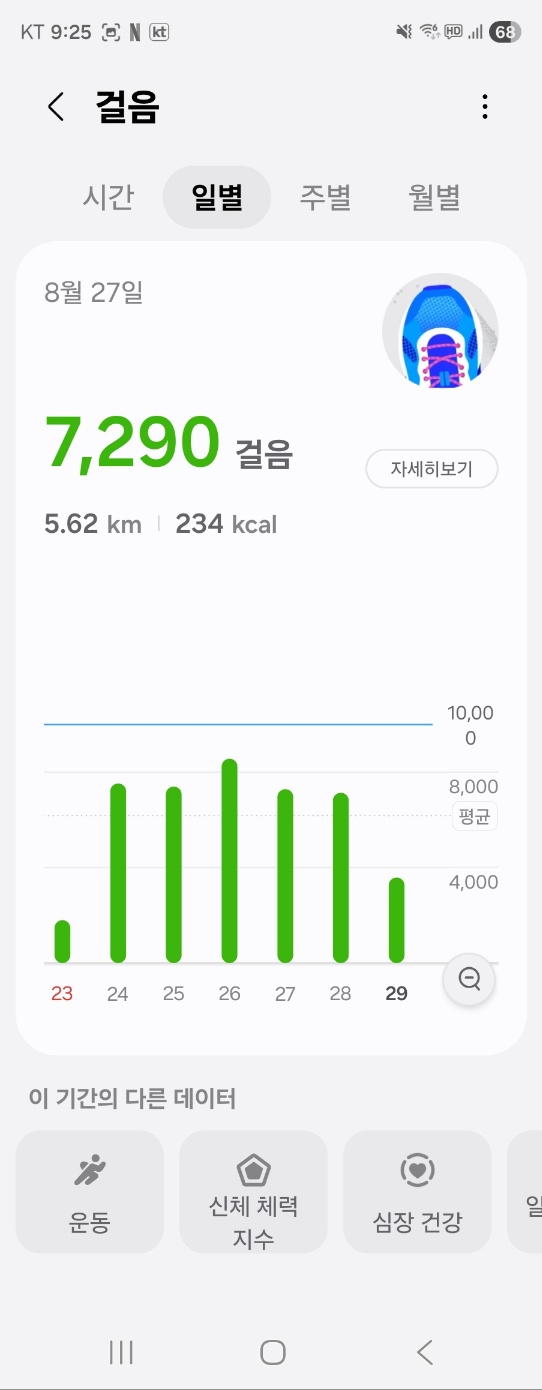Open recent apps from navigation bar
Viewport: 542px width, 1390px height.
pyautogui.click(x=121, y=1353)
